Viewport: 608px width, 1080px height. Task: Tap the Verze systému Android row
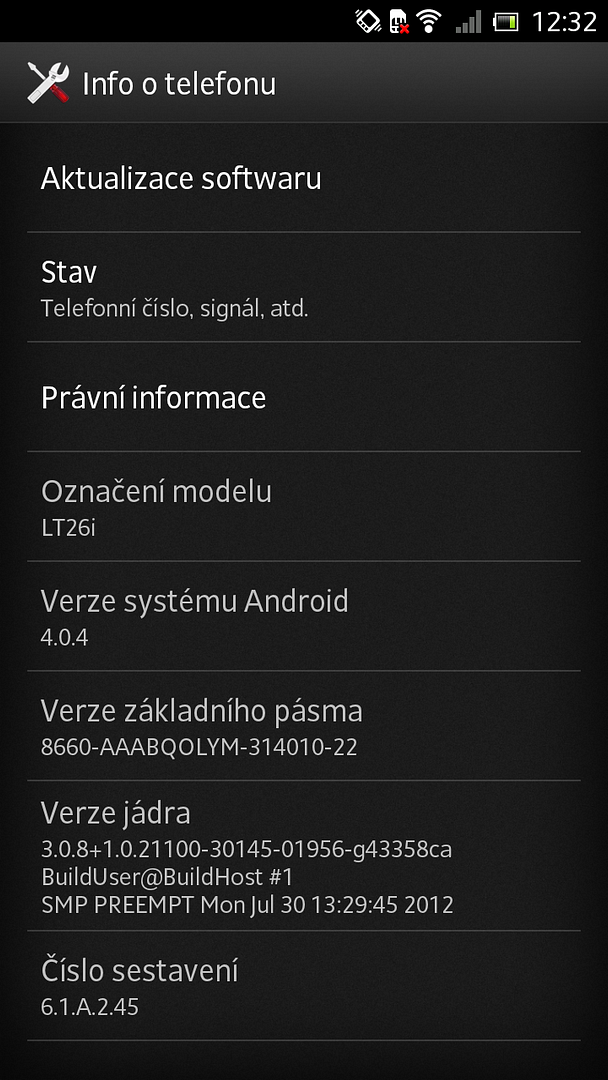tap(304, 617)
